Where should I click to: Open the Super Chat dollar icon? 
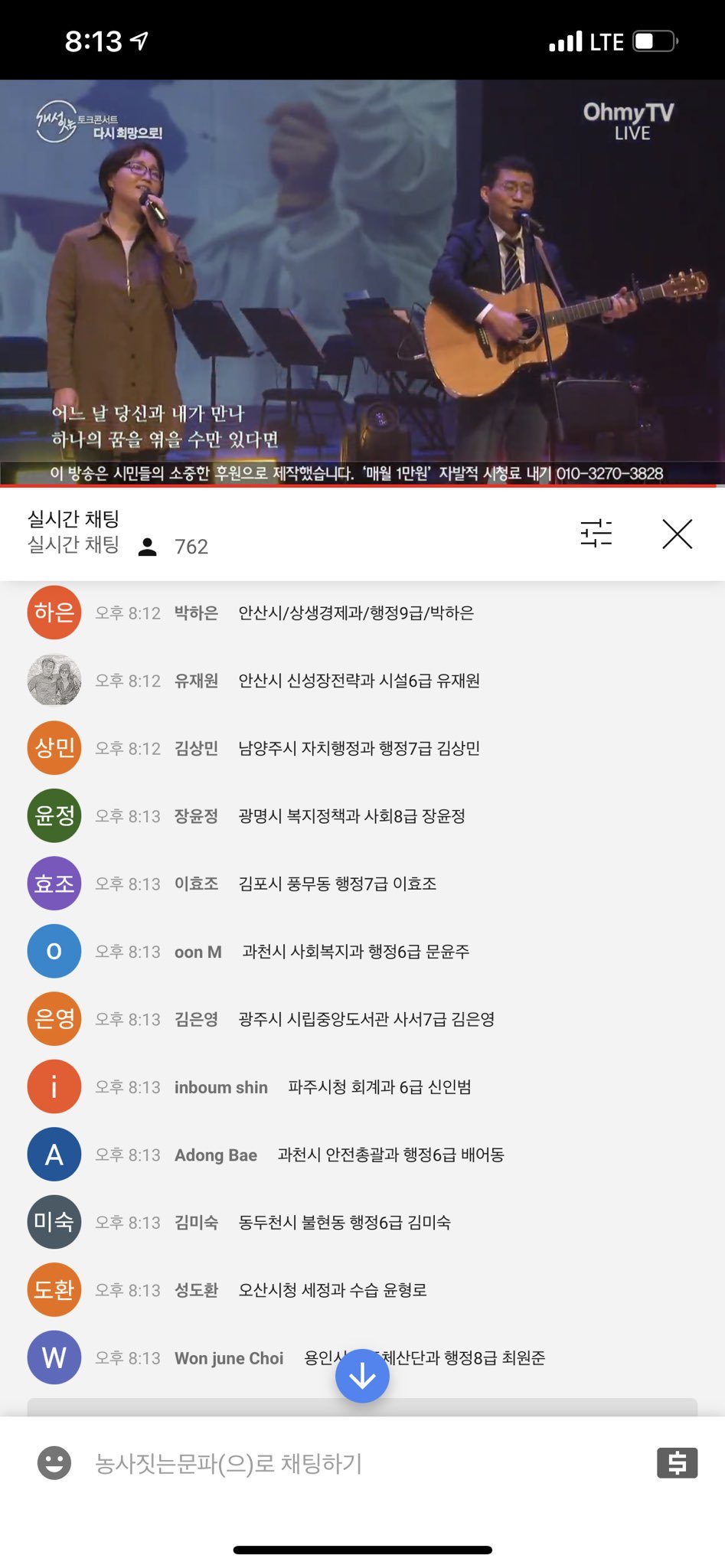677,1463
